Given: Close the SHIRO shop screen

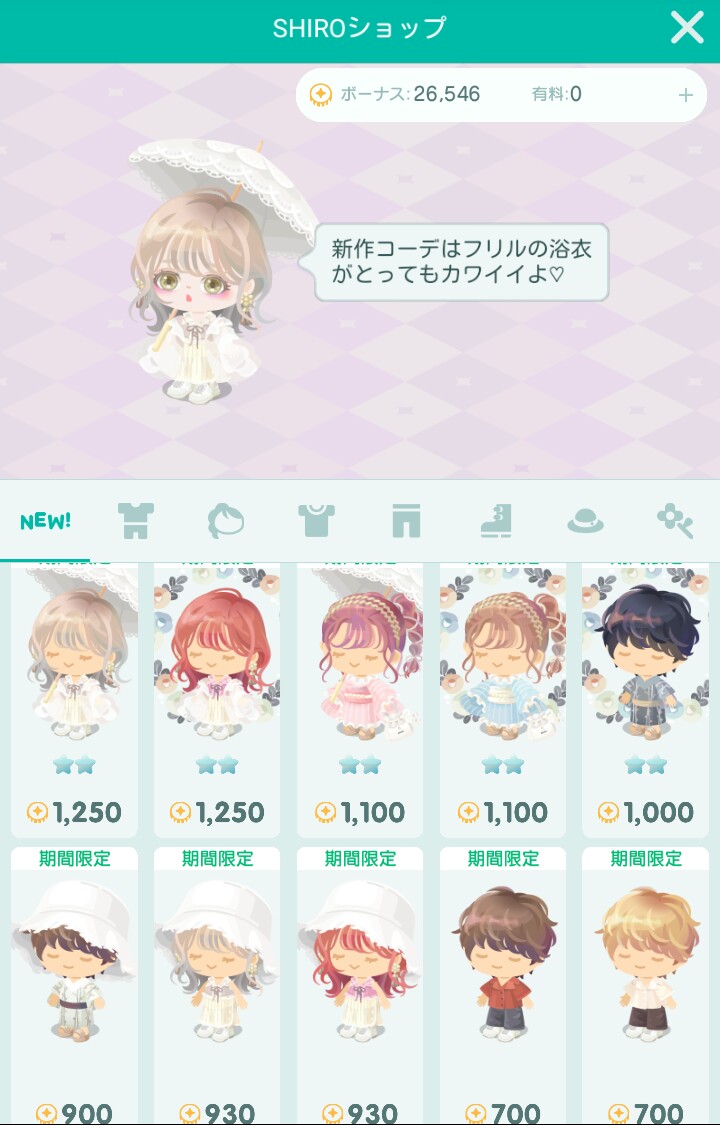Looking at the screenshot, I should click(x=686, y=28).
